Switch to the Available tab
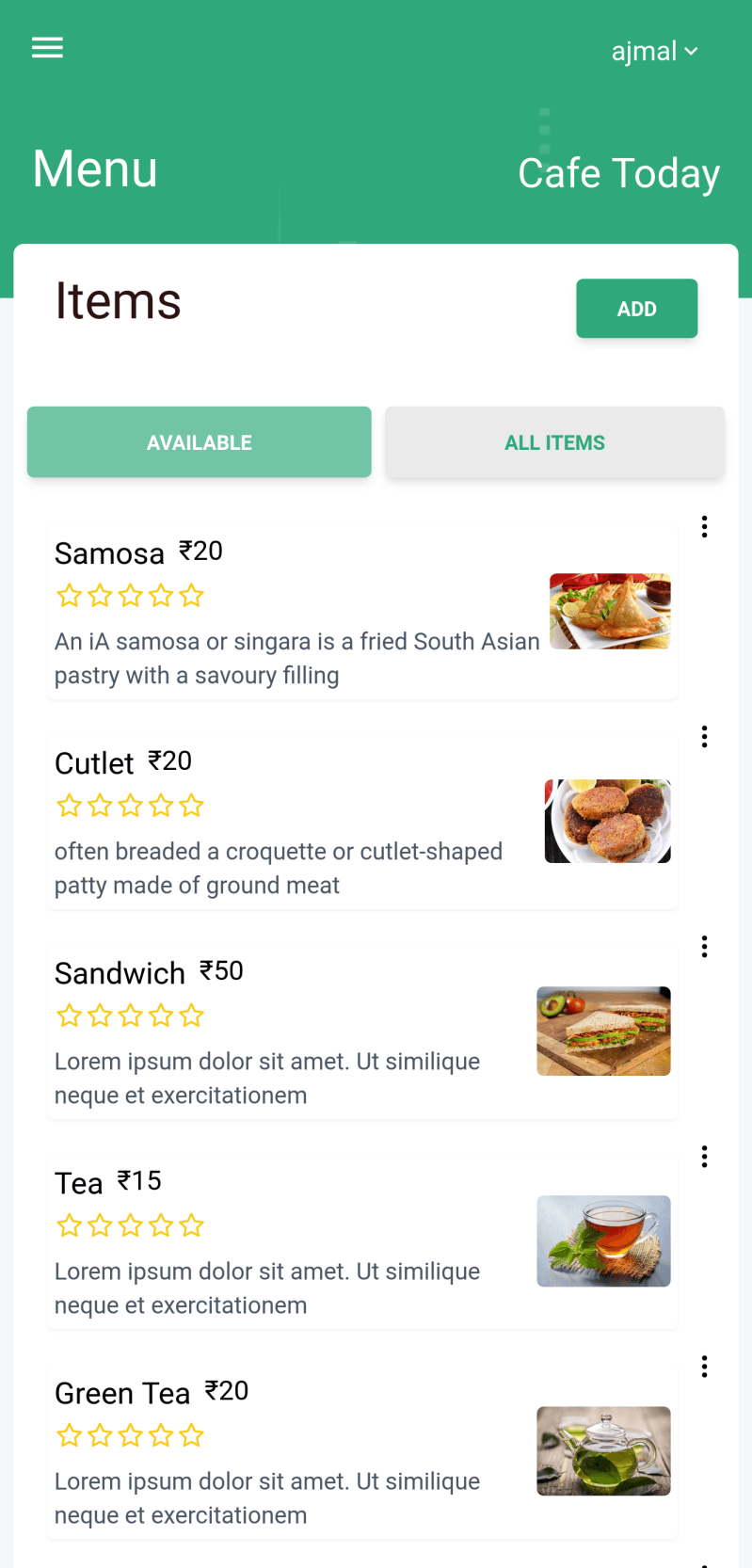Screen dimensions: 752x1568 point(200,442)
